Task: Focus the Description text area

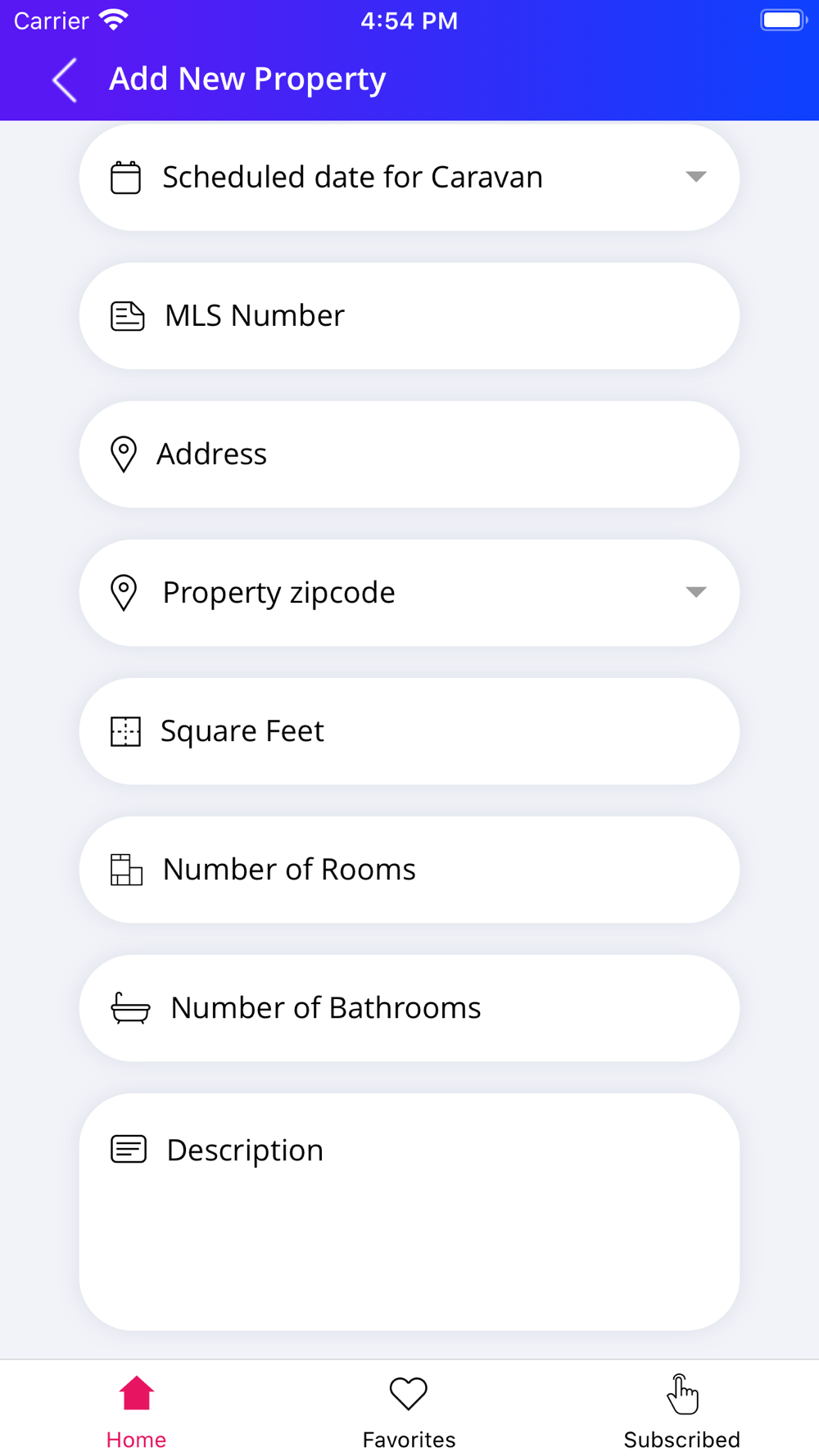Action: [x=409, y=1212]
